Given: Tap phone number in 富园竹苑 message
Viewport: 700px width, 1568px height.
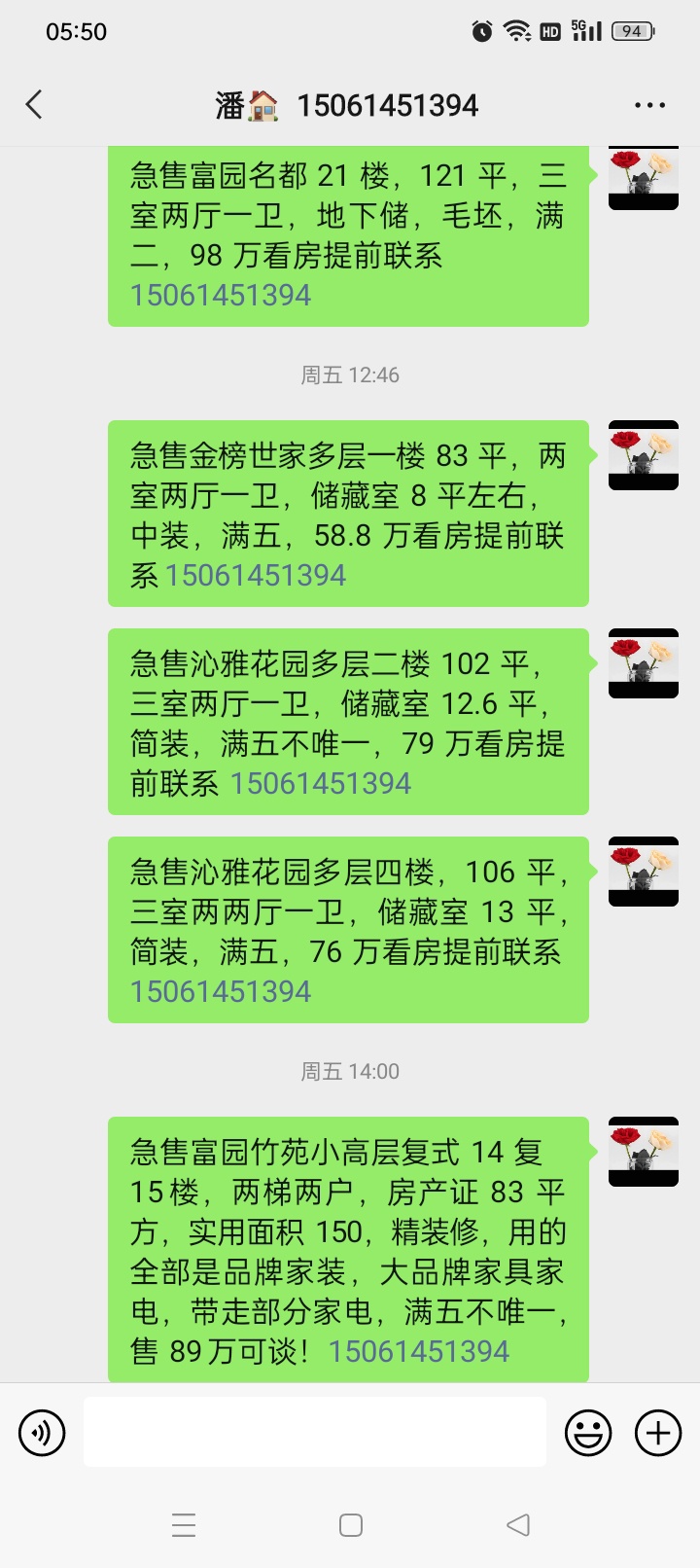Looking at the screenshot, I should tap(419, 1352).
